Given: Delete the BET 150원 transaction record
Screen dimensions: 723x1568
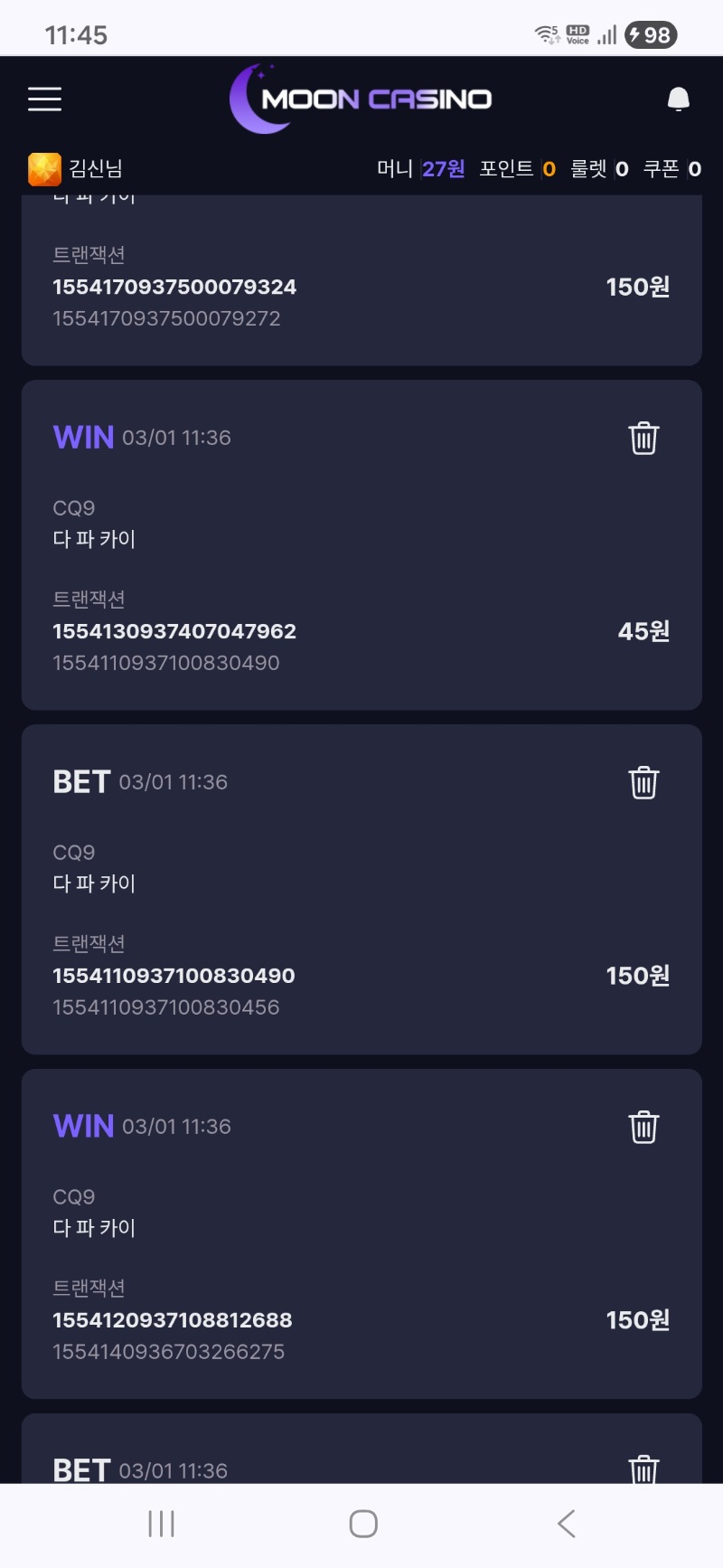Looking at the screenshot, I should [x=643, y=783].
